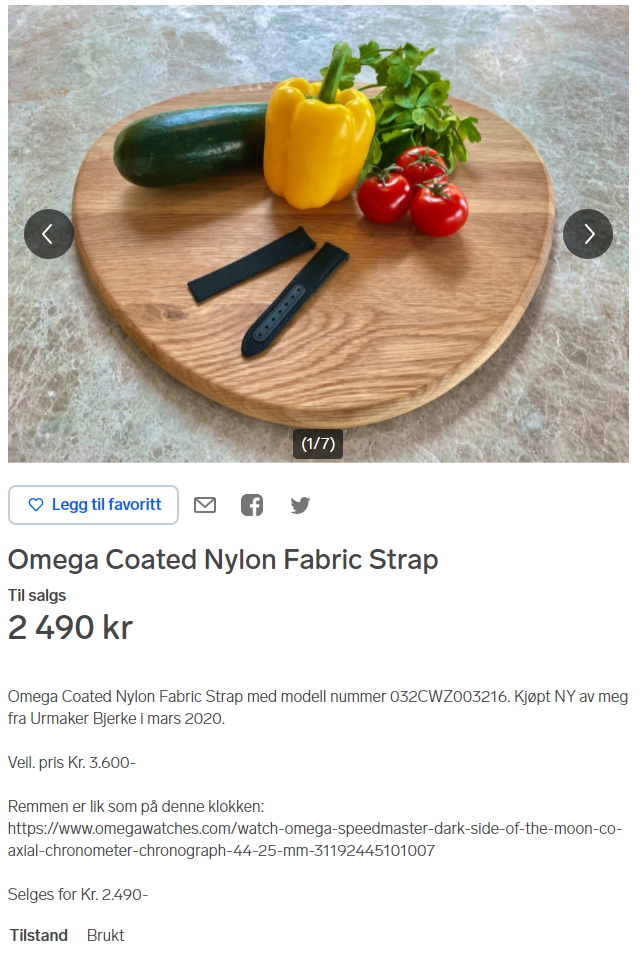The image size is (644, 956).
Task: Show the next listing photo
Action: click(588, 234)
